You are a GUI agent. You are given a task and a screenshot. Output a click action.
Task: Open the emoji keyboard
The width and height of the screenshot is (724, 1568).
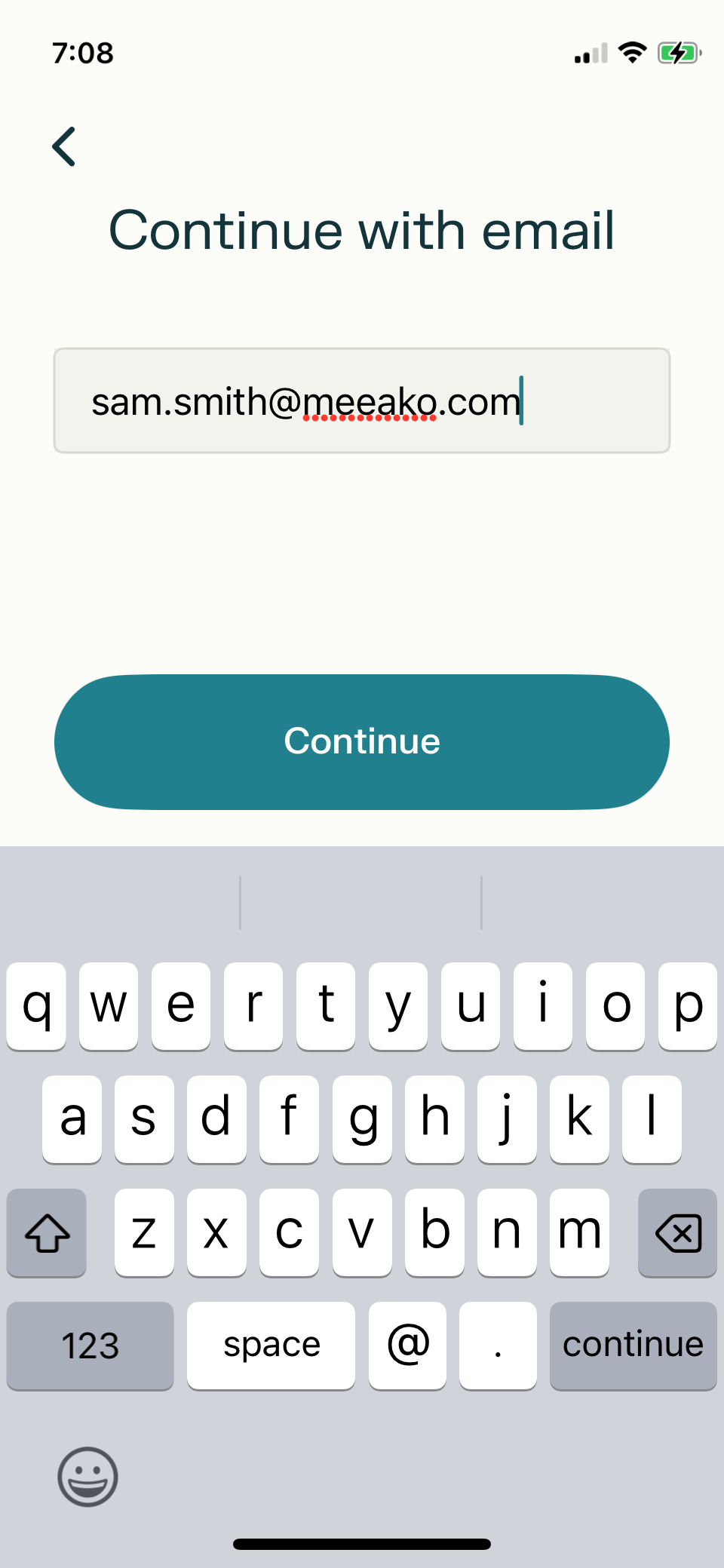pos(87,1476)
